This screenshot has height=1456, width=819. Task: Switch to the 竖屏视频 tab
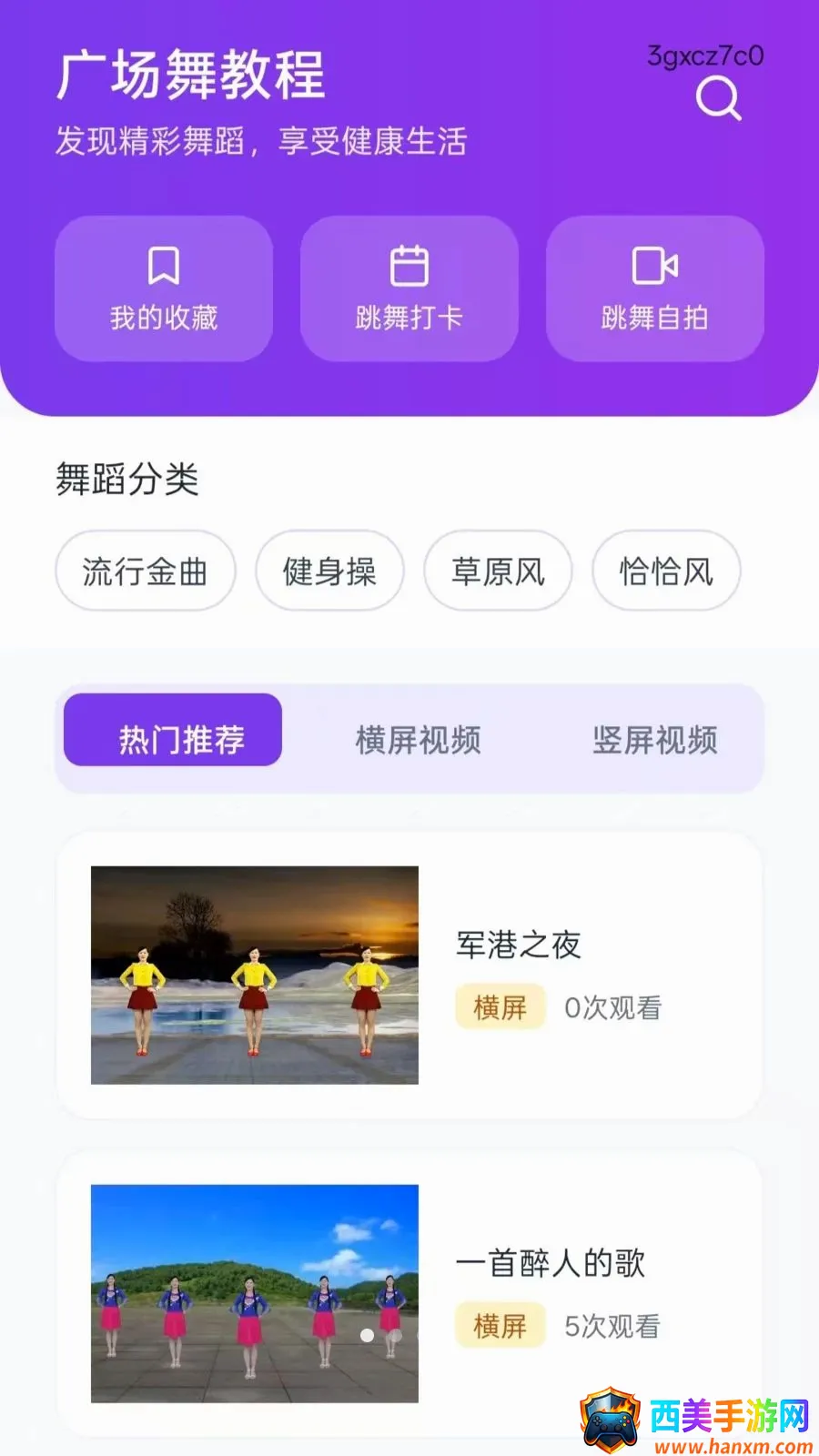pos(655,740)
